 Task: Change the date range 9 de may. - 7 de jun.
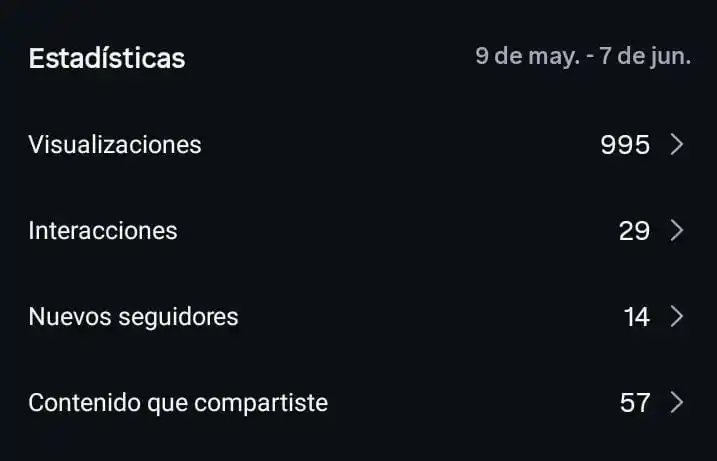[583, 56]
